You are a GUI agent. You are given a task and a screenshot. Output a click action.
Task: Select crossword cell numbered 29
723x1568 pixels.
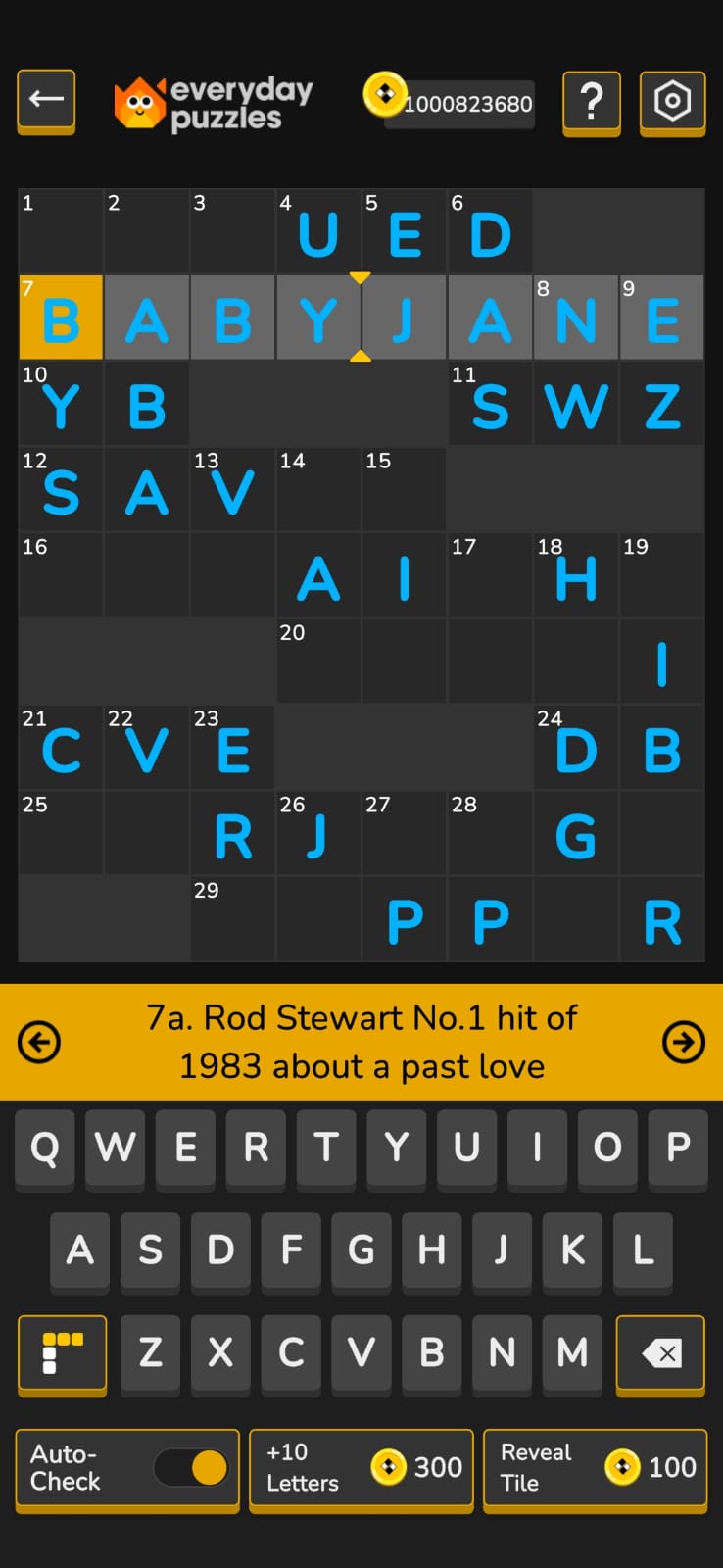[x=232, y=919]
